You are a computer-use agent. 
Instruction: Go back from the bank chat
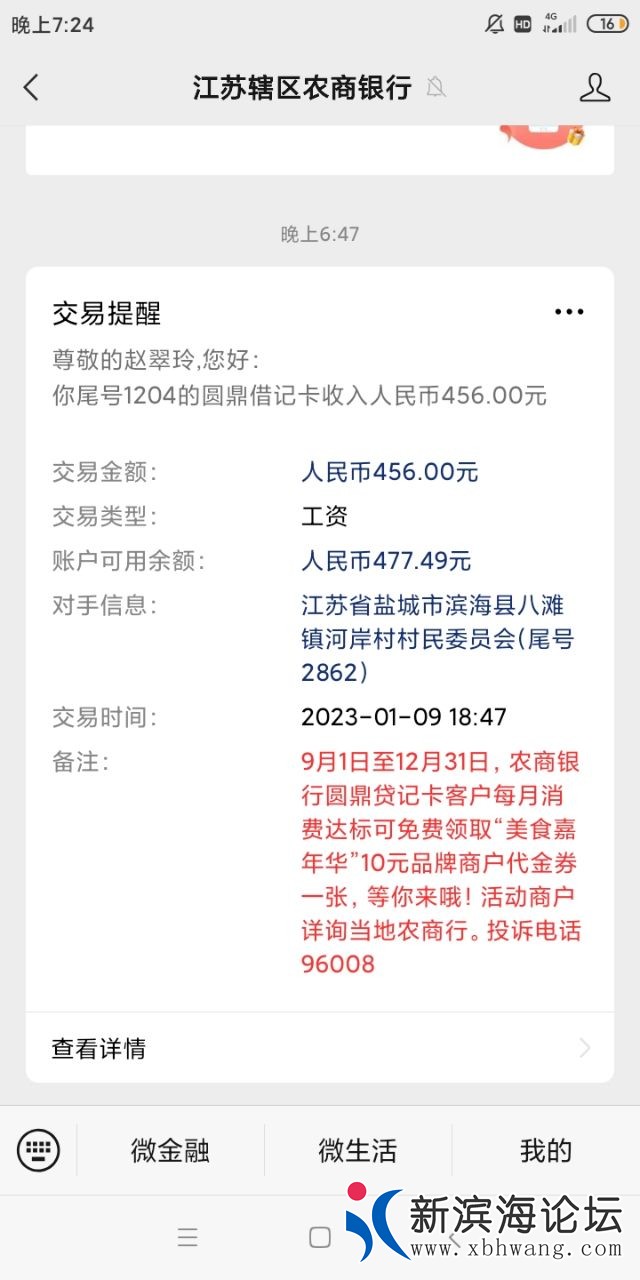coord(31,88)
